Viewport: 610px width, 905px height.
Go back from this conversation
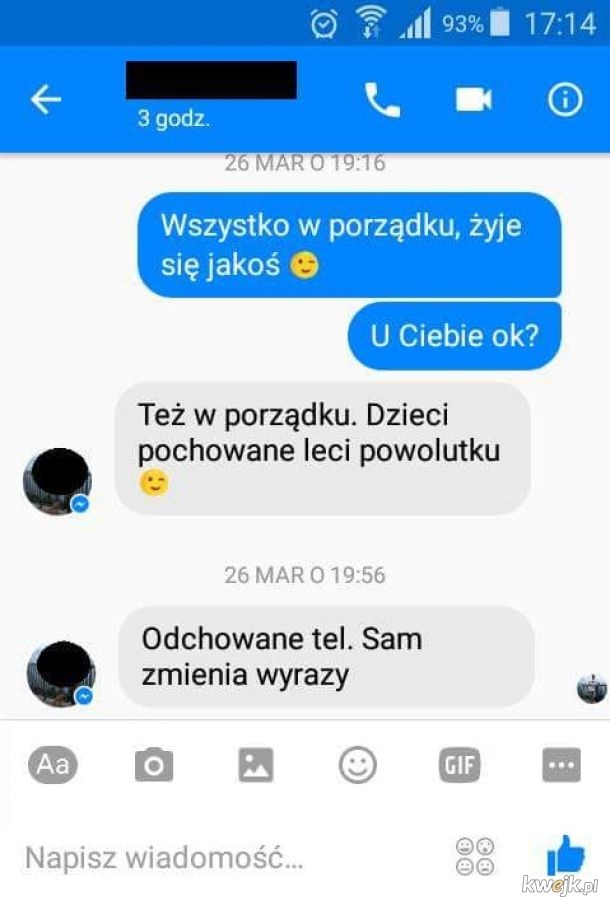tap(46, 99)
